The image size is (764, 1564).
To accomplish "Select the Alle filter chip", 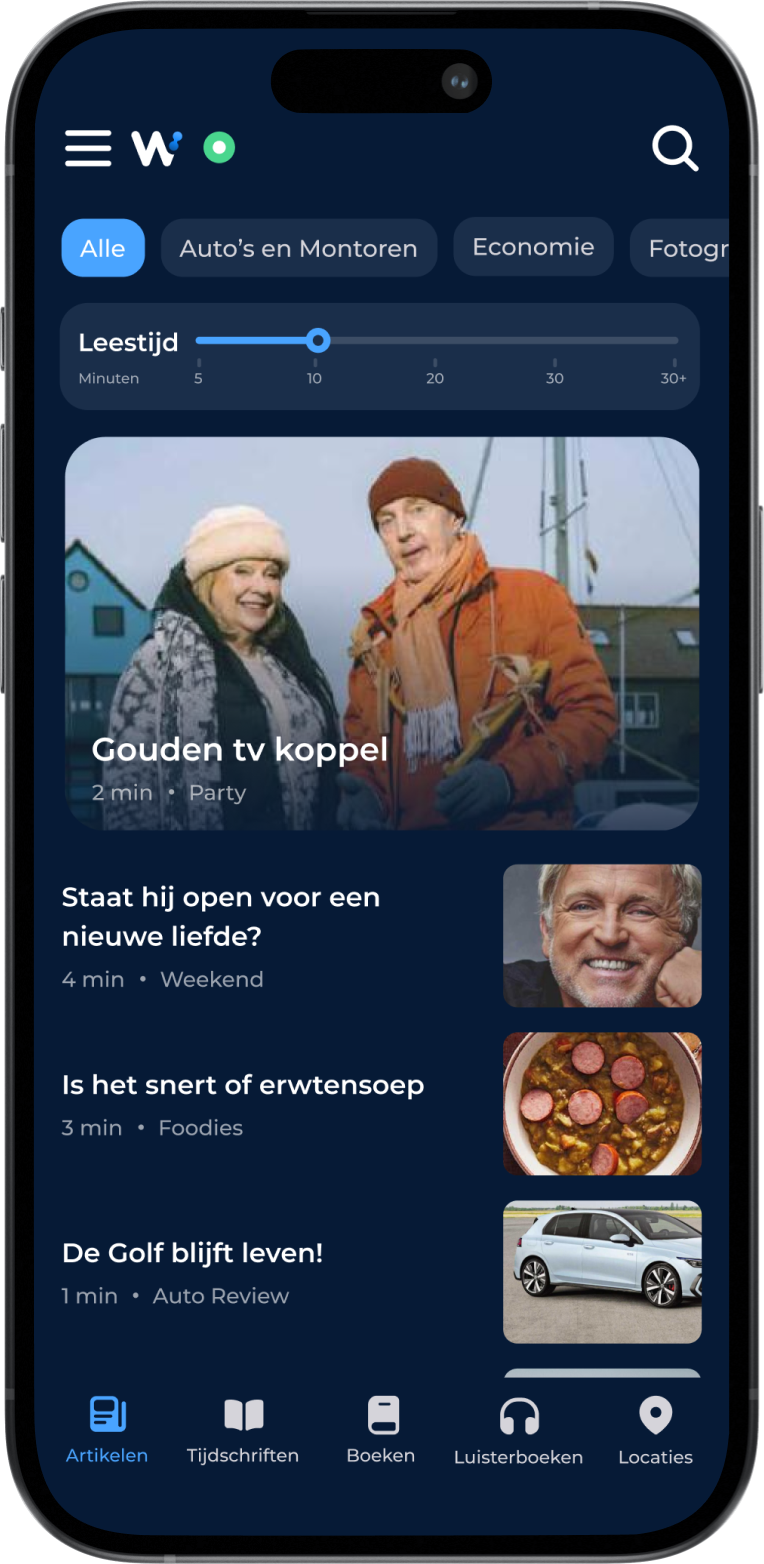I will coord(103,248).
